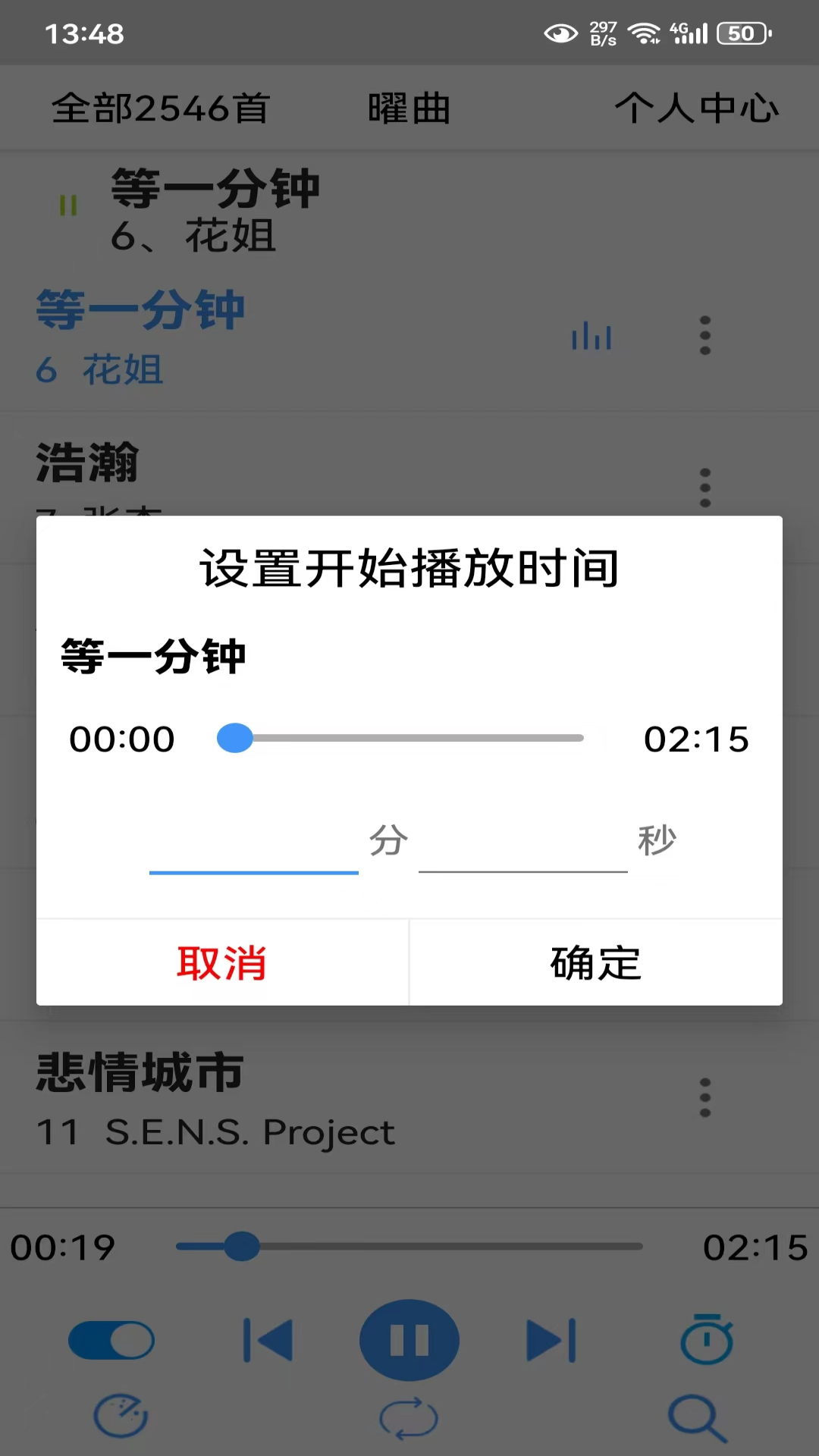Go back to the previous track
This screenshot has width=819, height=1456.
tap(265, 1340)
